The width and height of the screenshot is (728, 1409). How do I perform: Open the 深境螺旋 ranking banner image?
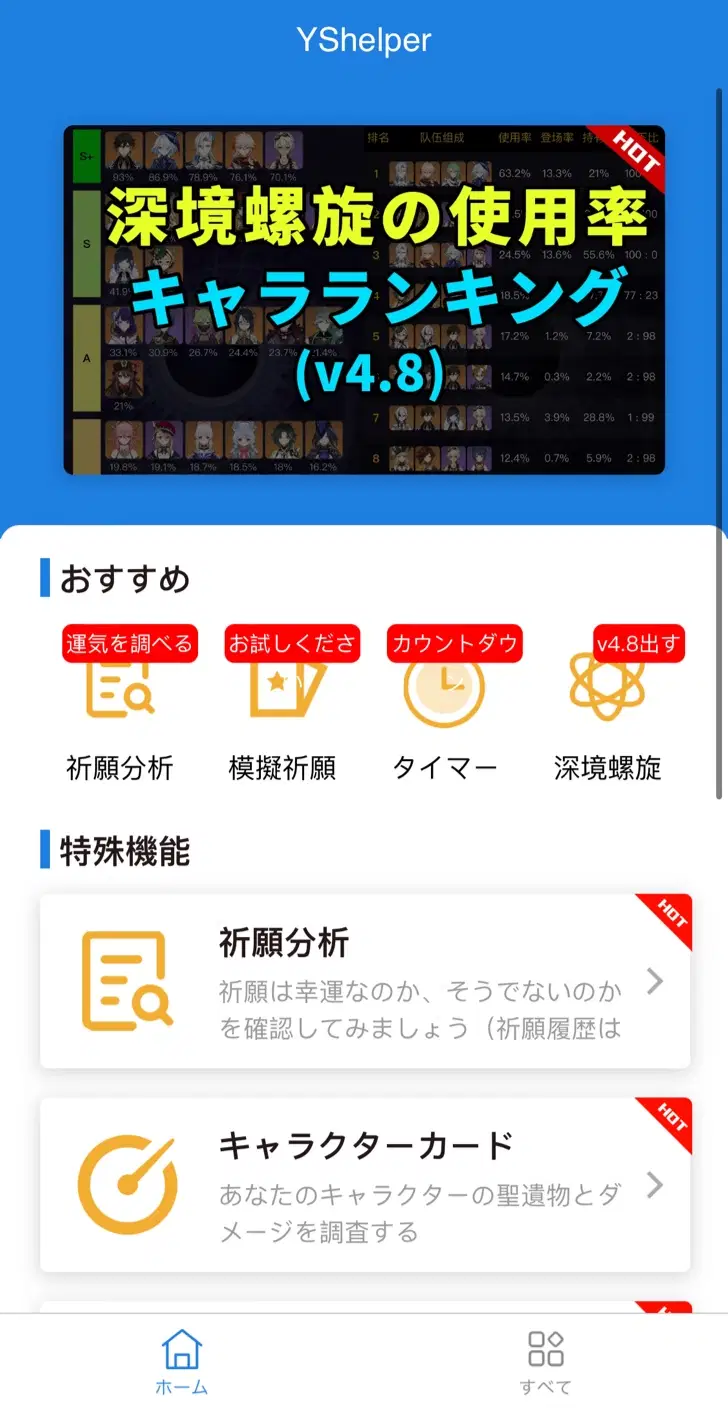point(364,298)
